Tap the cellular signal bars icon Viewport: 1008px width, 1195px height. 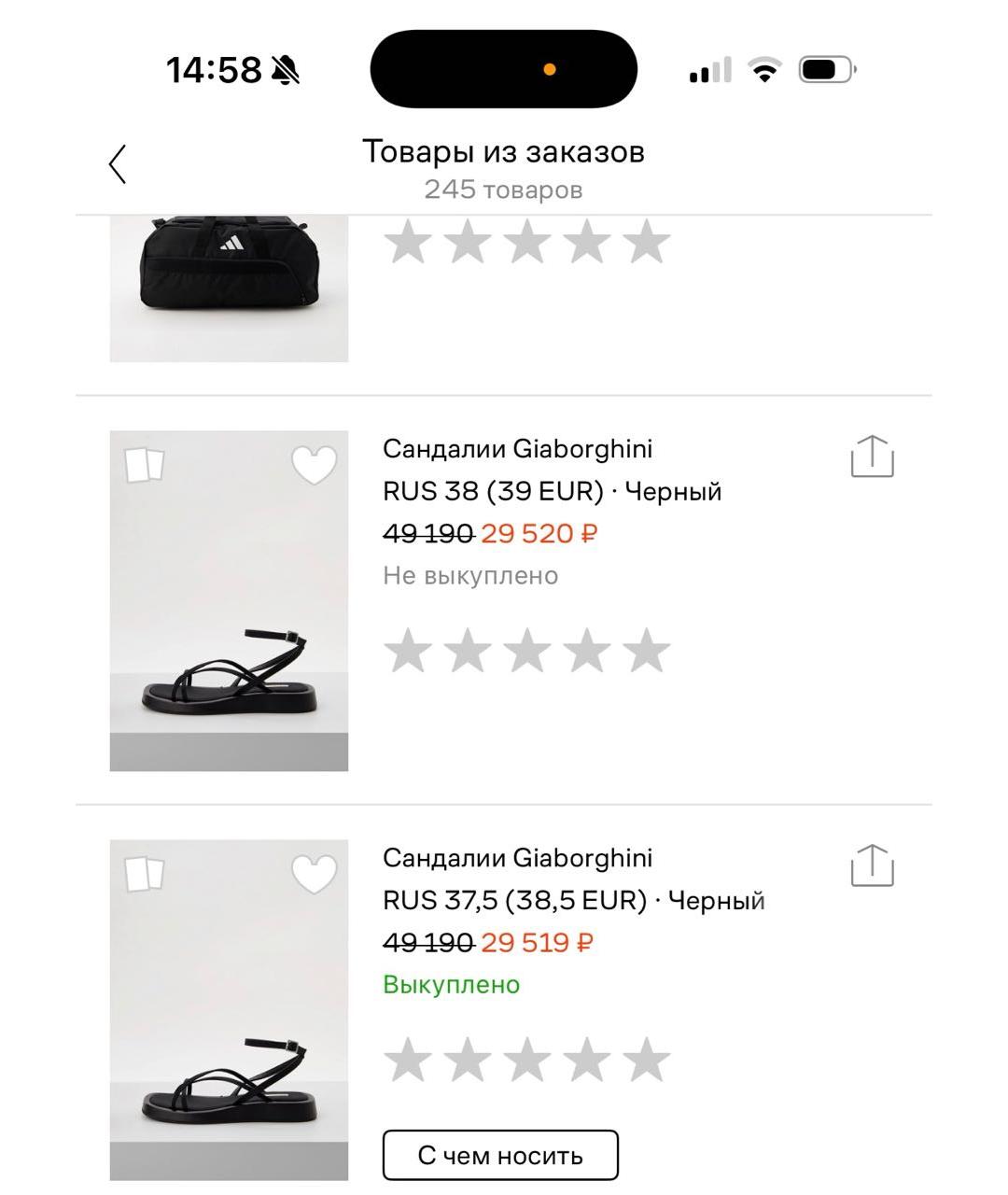click(709, 68)
